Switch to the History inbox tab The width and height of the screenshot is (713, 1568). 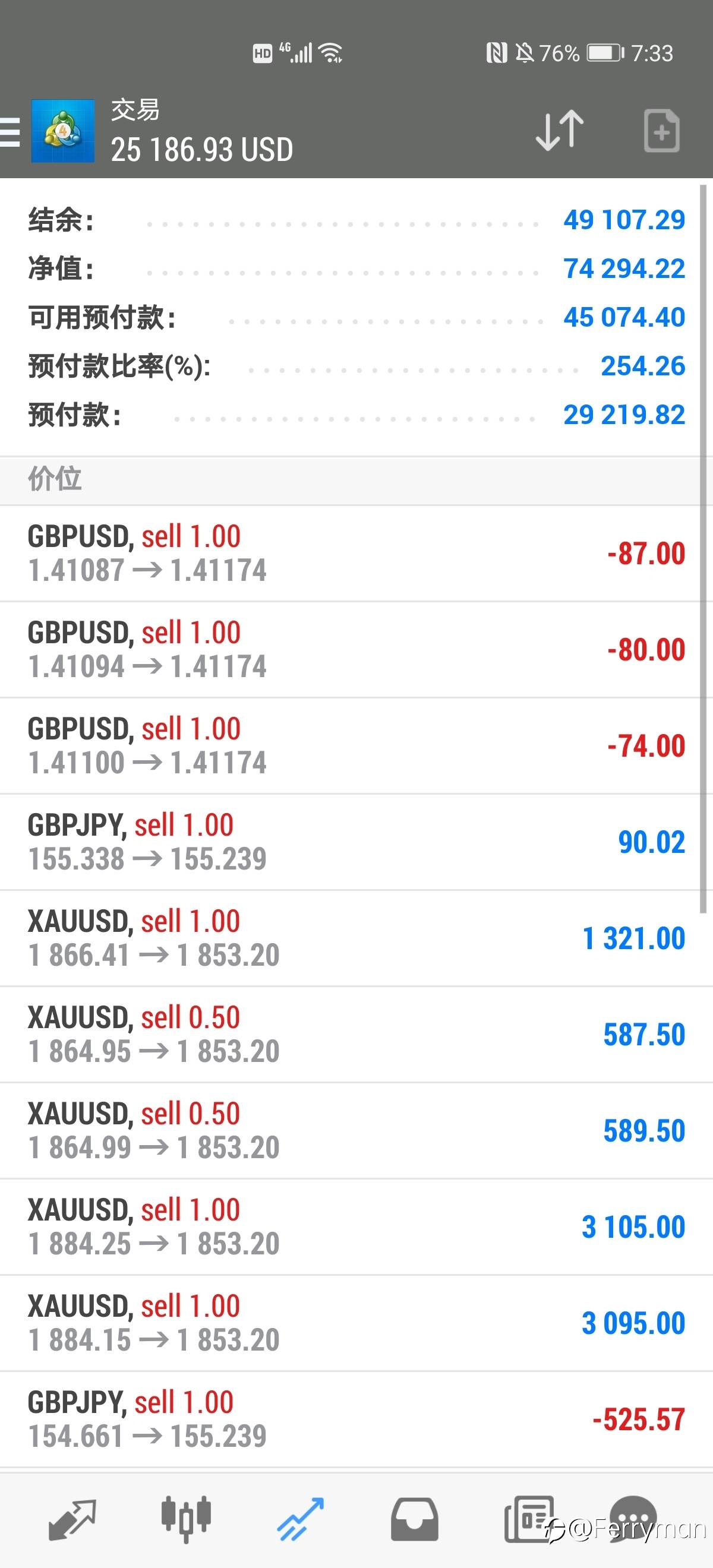414,1519
